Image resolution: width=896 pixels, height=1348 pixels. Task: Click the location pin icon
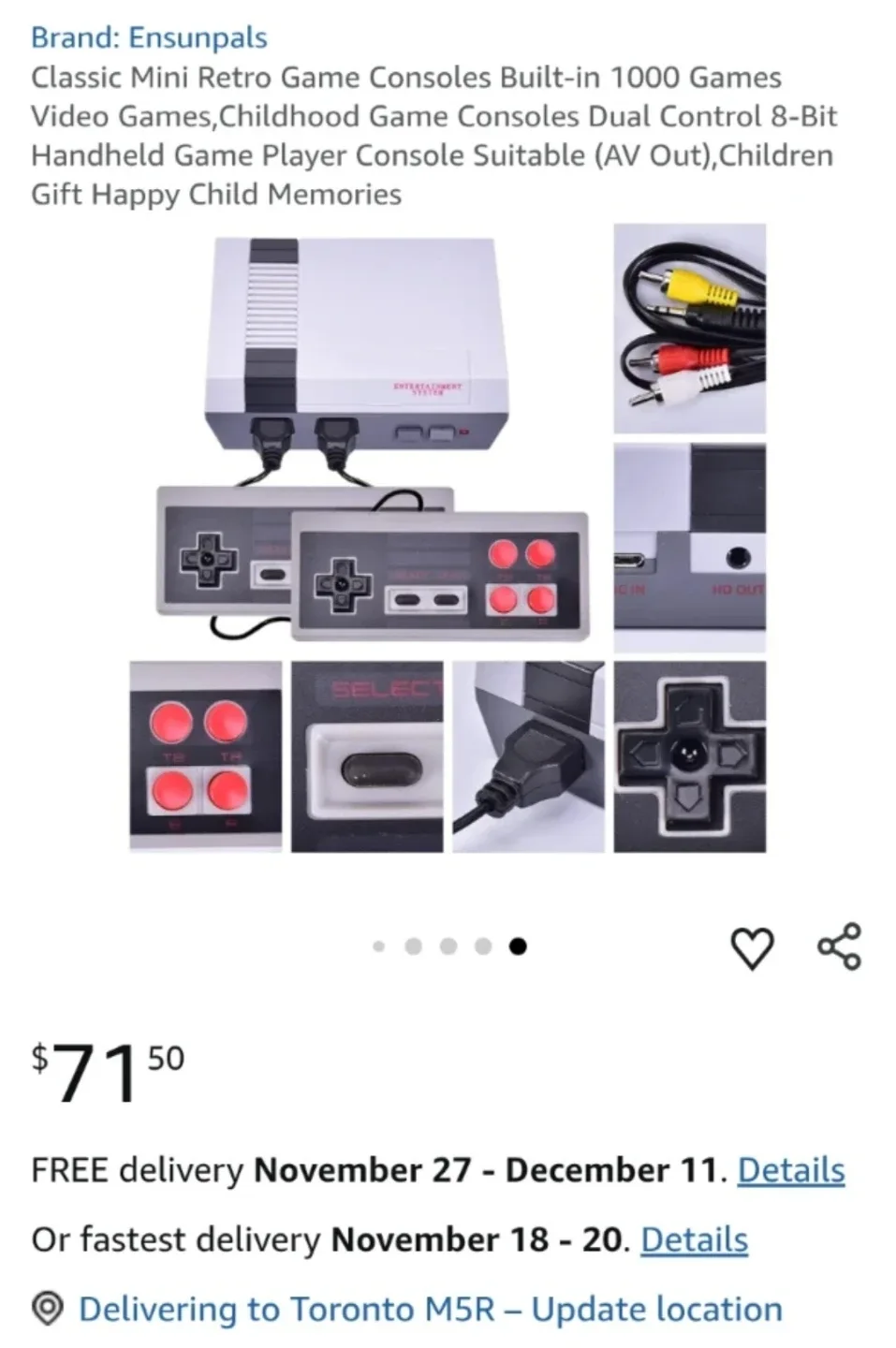(45, 1308)
